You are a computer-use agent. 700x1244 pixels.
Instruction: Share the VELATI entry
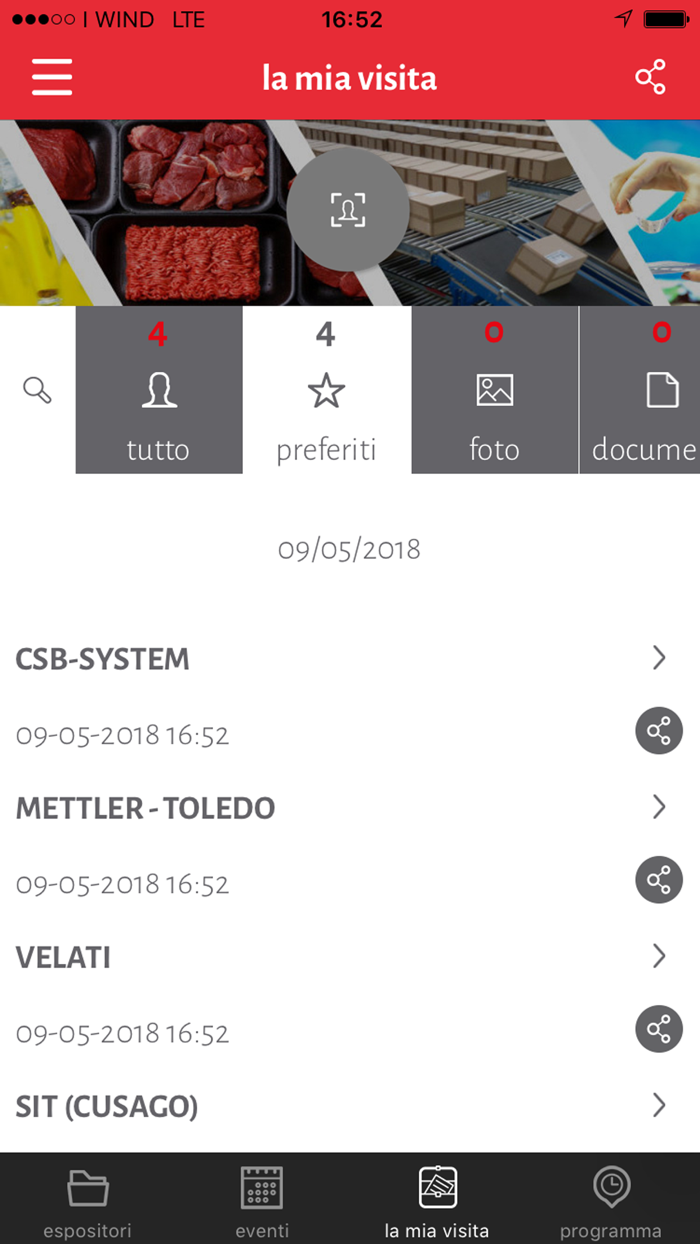coord(659,1029)
